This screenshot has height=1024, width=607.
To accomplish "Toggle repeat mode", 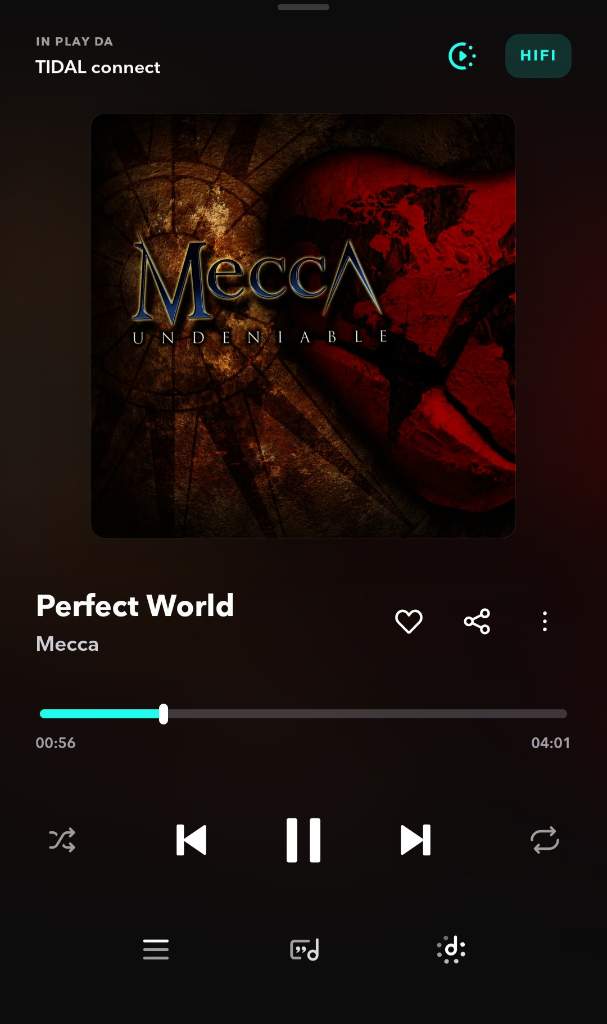I will click(x=545, y=840).
